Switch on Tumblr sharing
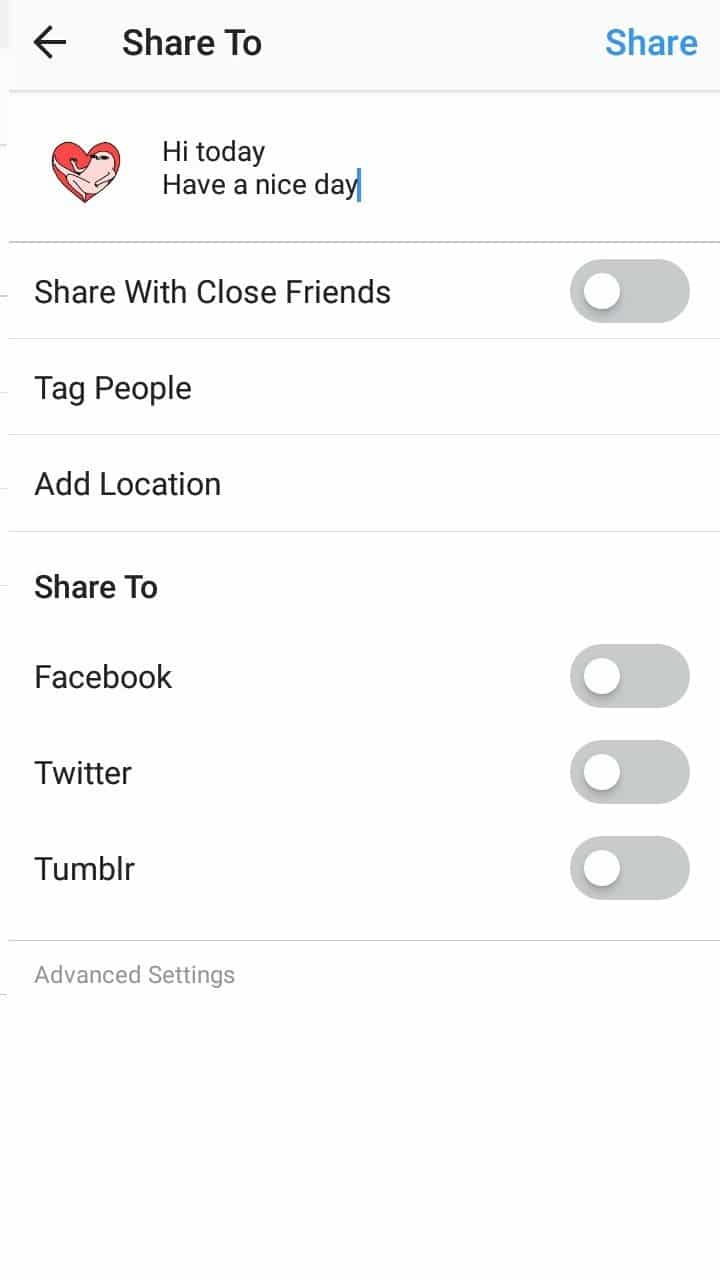Screen dimensions: 720x1280 [x=630, y=868]
